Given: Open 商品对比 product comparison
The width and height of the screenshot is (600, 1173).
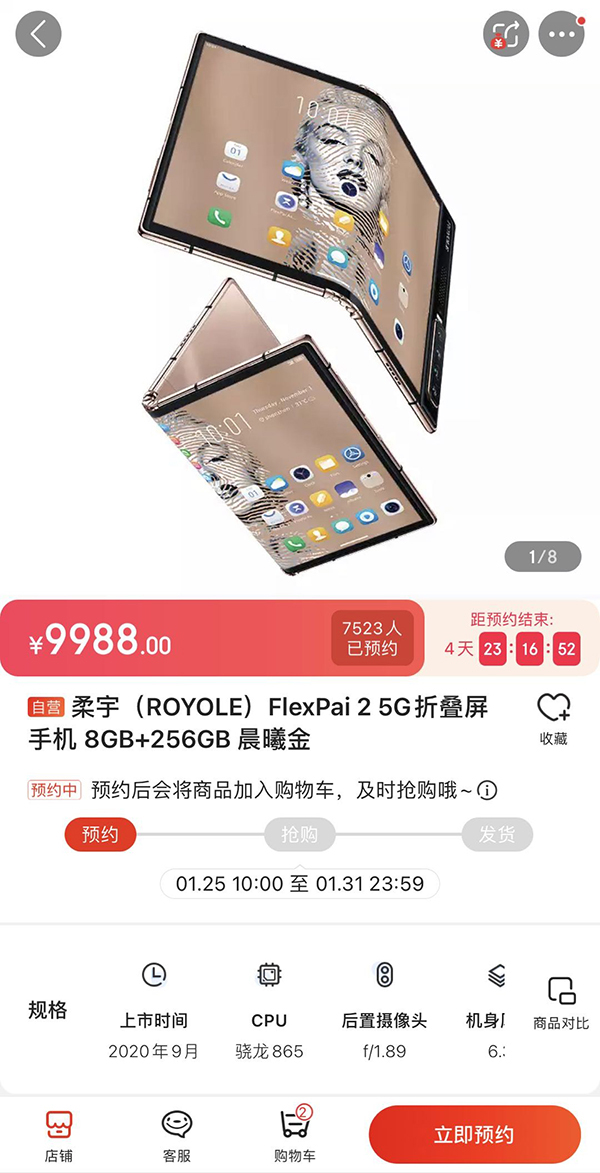Looking at the screenshot, I should pos(561,1004).
